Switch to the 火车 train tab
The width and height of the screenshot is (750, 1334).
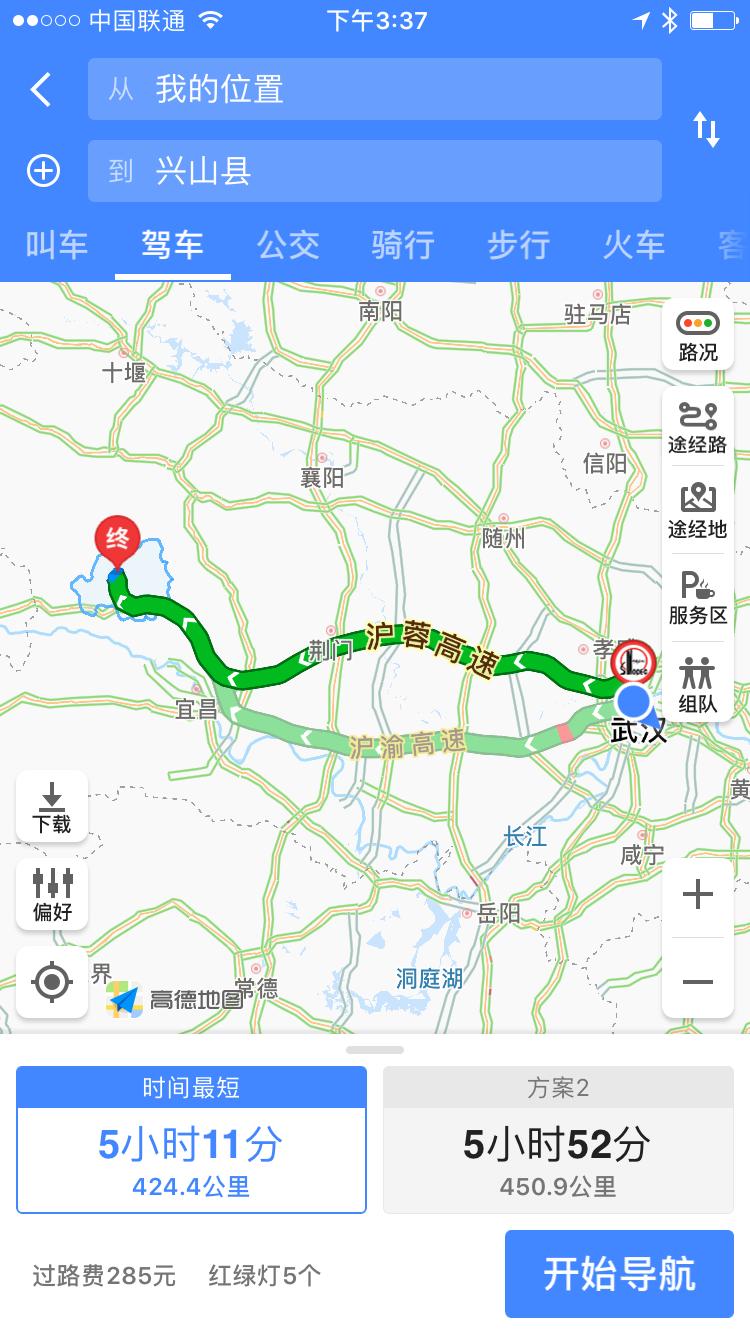[631, 245]
